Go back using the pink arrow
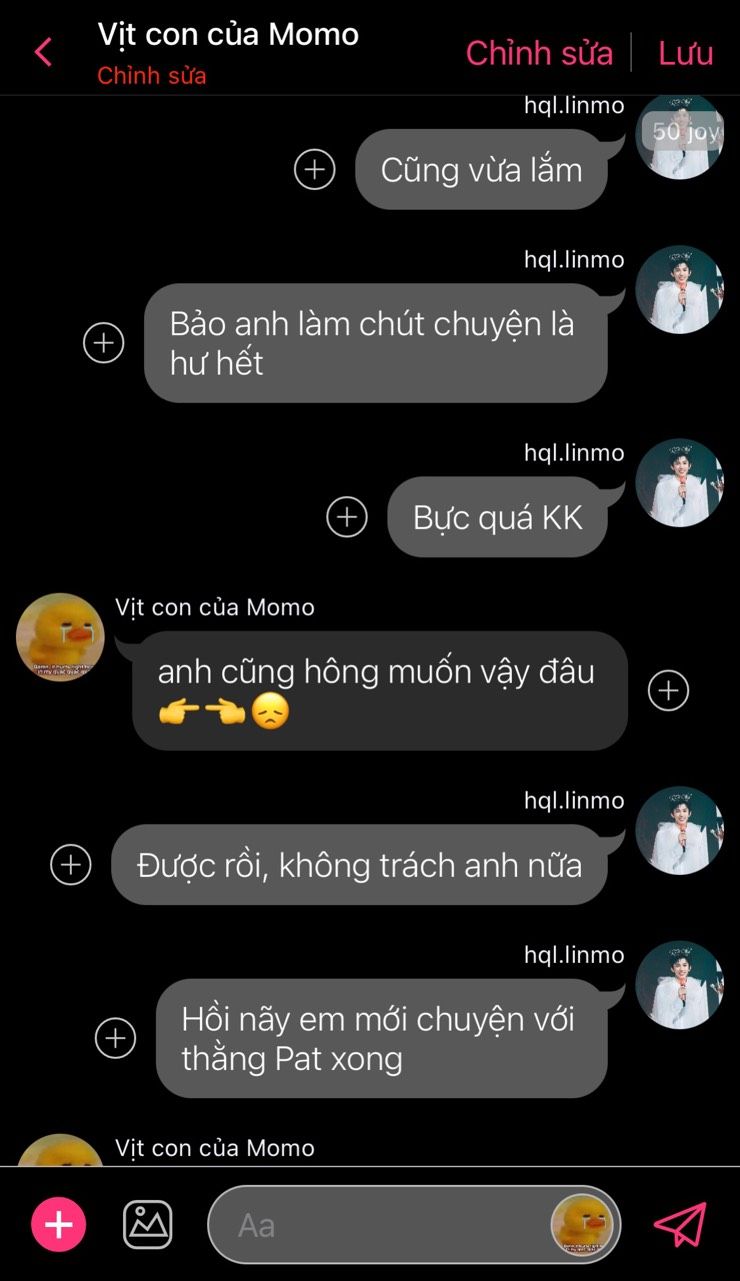Viewport: 740px width, 1281px height. point(43,52)
